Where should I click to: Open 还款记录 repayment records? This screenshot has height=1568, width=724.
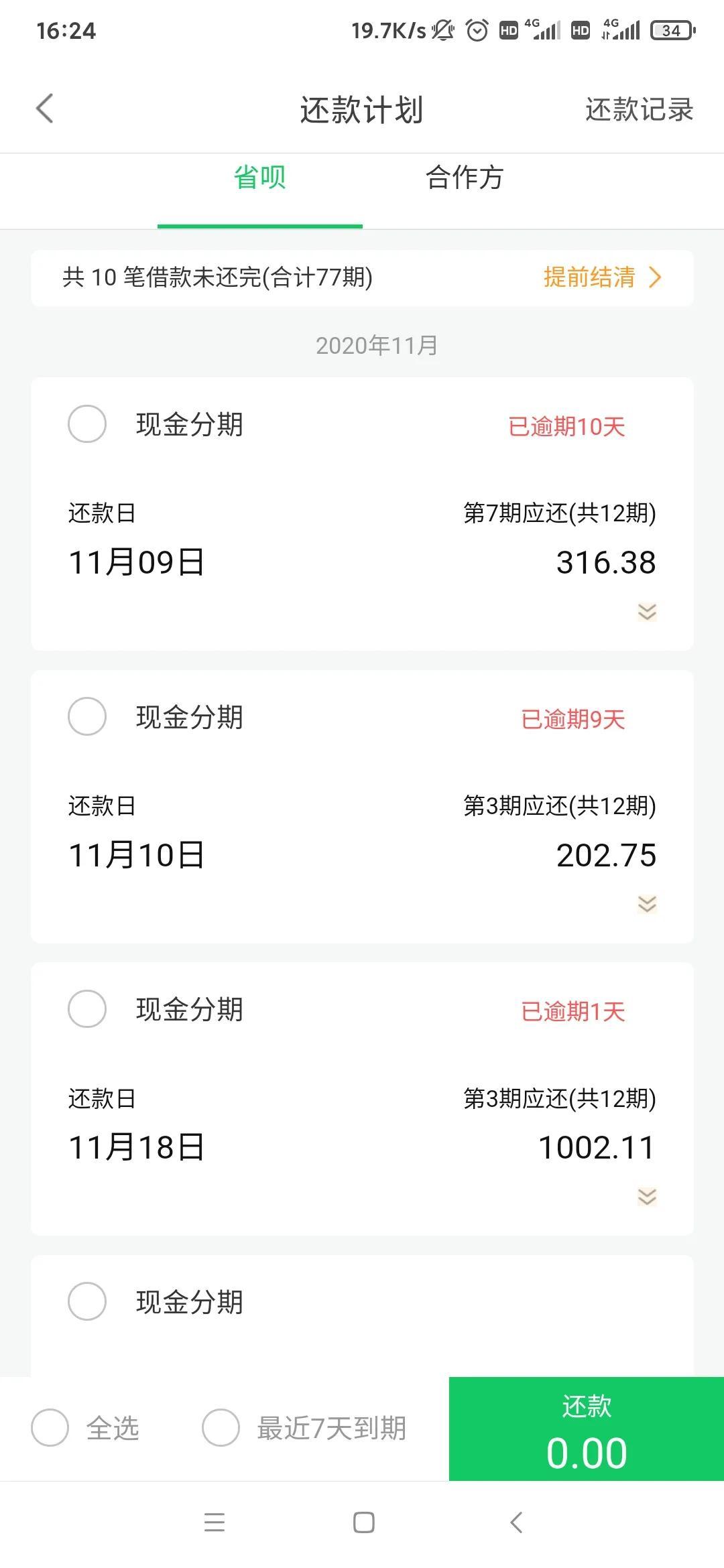click(639, 109)
